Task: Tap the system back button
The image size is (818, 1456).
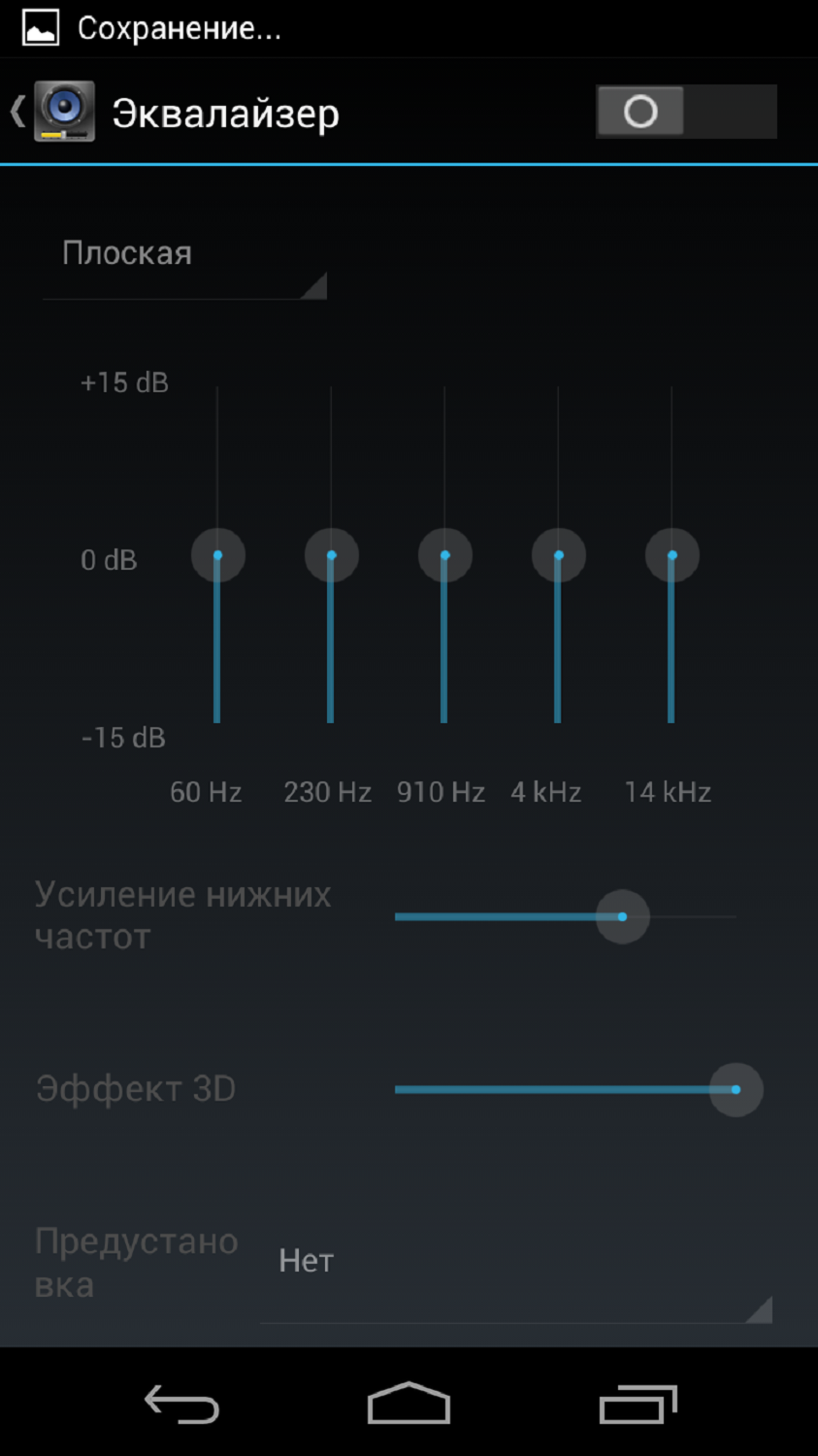Action: pyautogui.click(x=181, y=1405)
